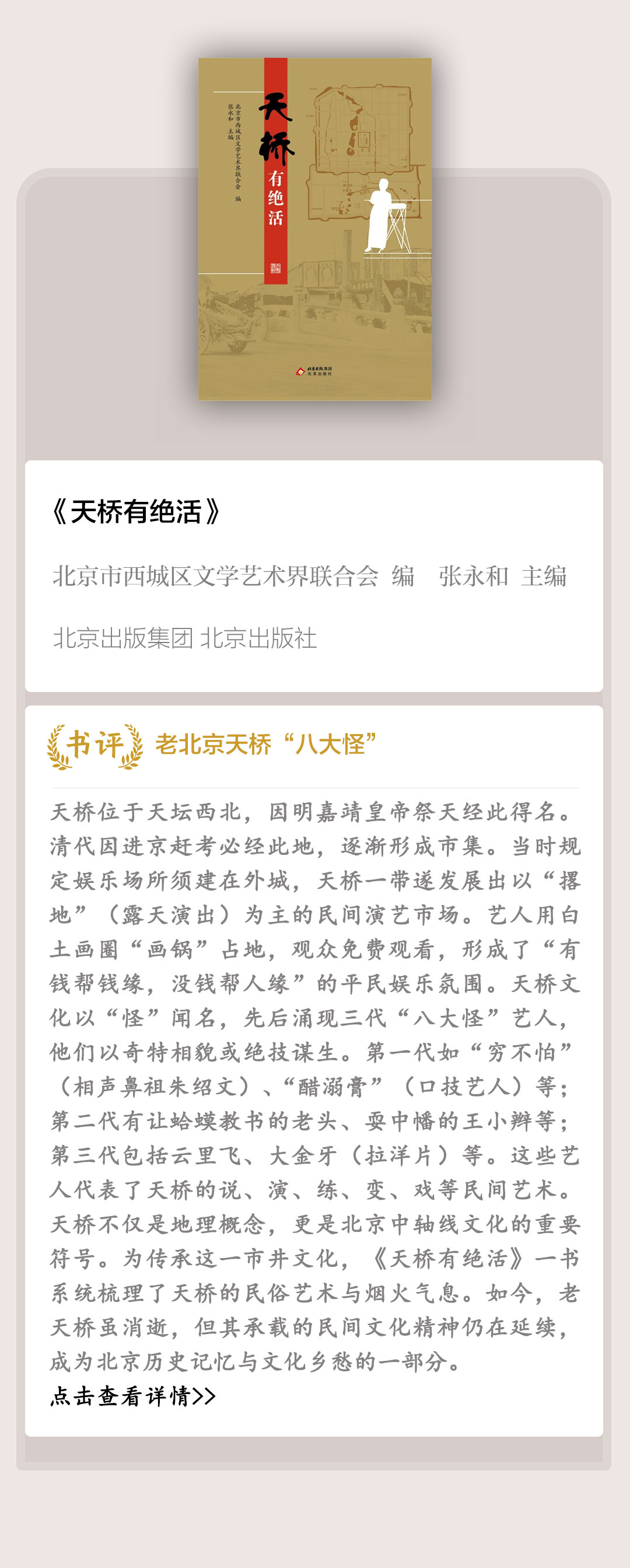Open the 点击查看详情 link
The width and height of the screenshot is (630, 1568).
132,1395
